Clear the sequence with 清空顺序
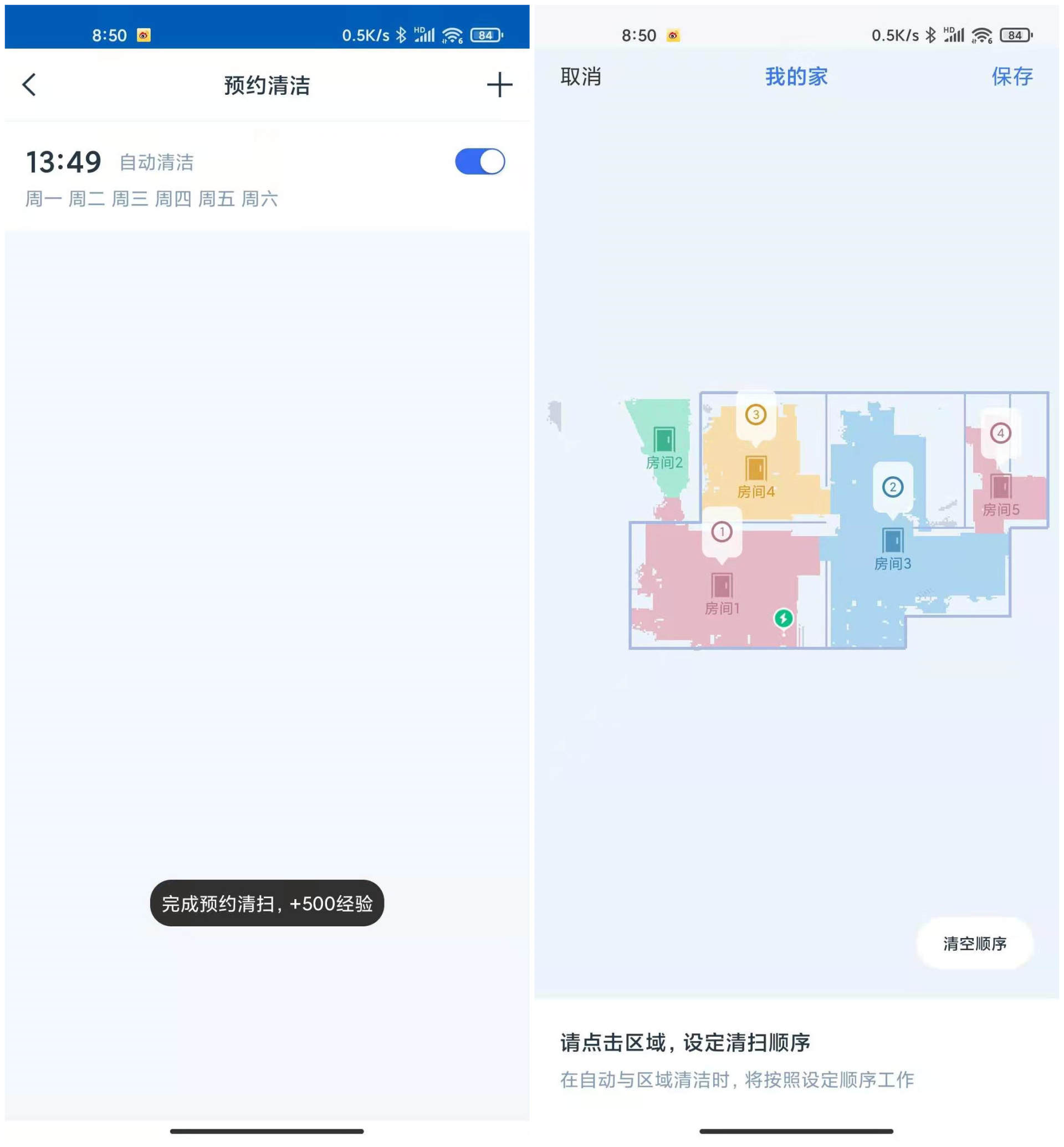The width and height of the screenshot is (1064, 1147). coord(974,944)
